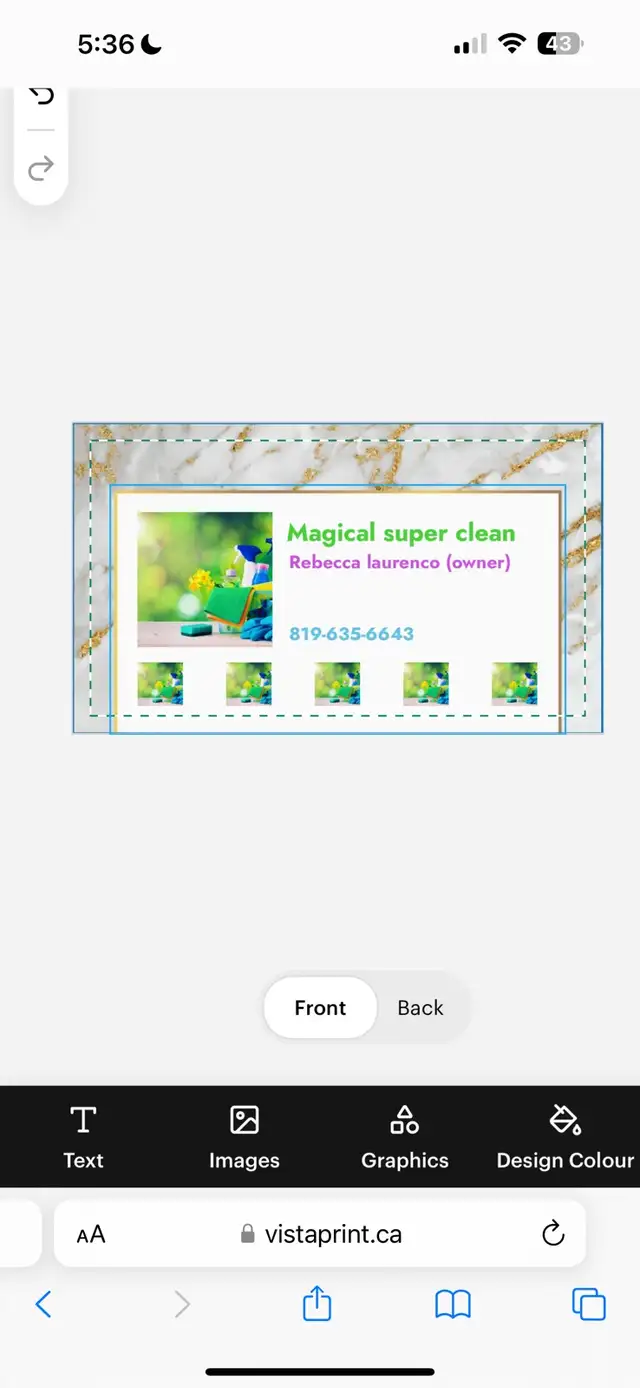Open Safari reader options AA button
Image resolution: width=640 pixels, height=1388 pixels.
[91, 1235]
